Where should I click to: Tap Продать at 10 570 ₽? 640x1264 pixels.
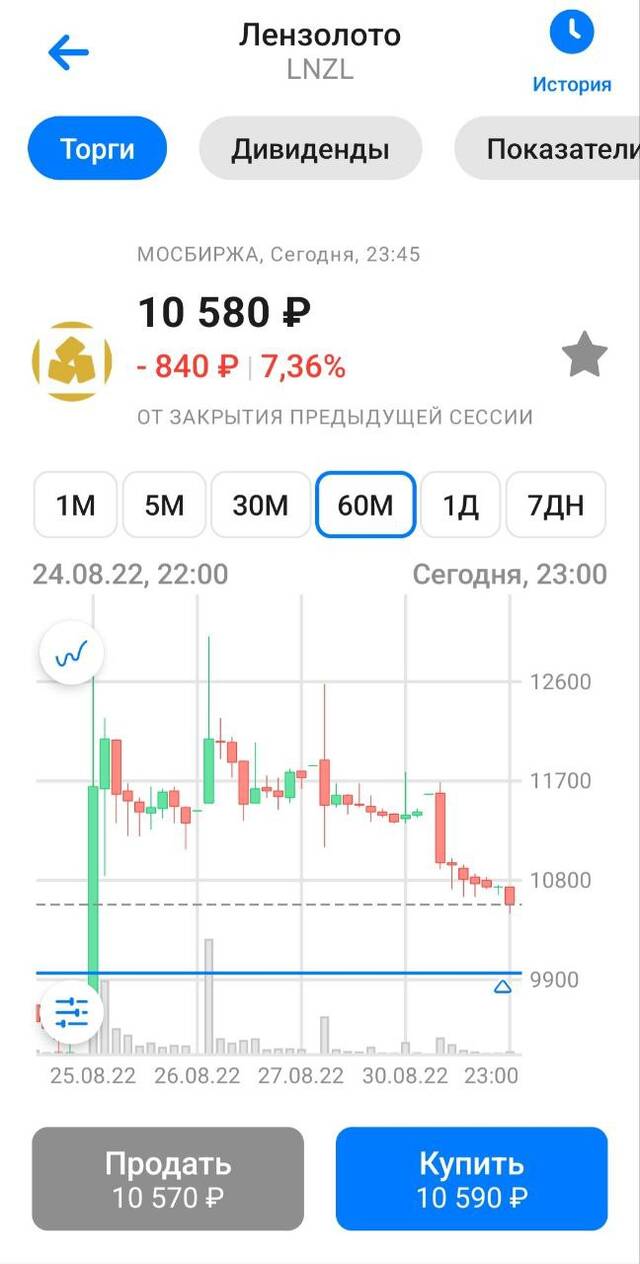coord(168,1179)
